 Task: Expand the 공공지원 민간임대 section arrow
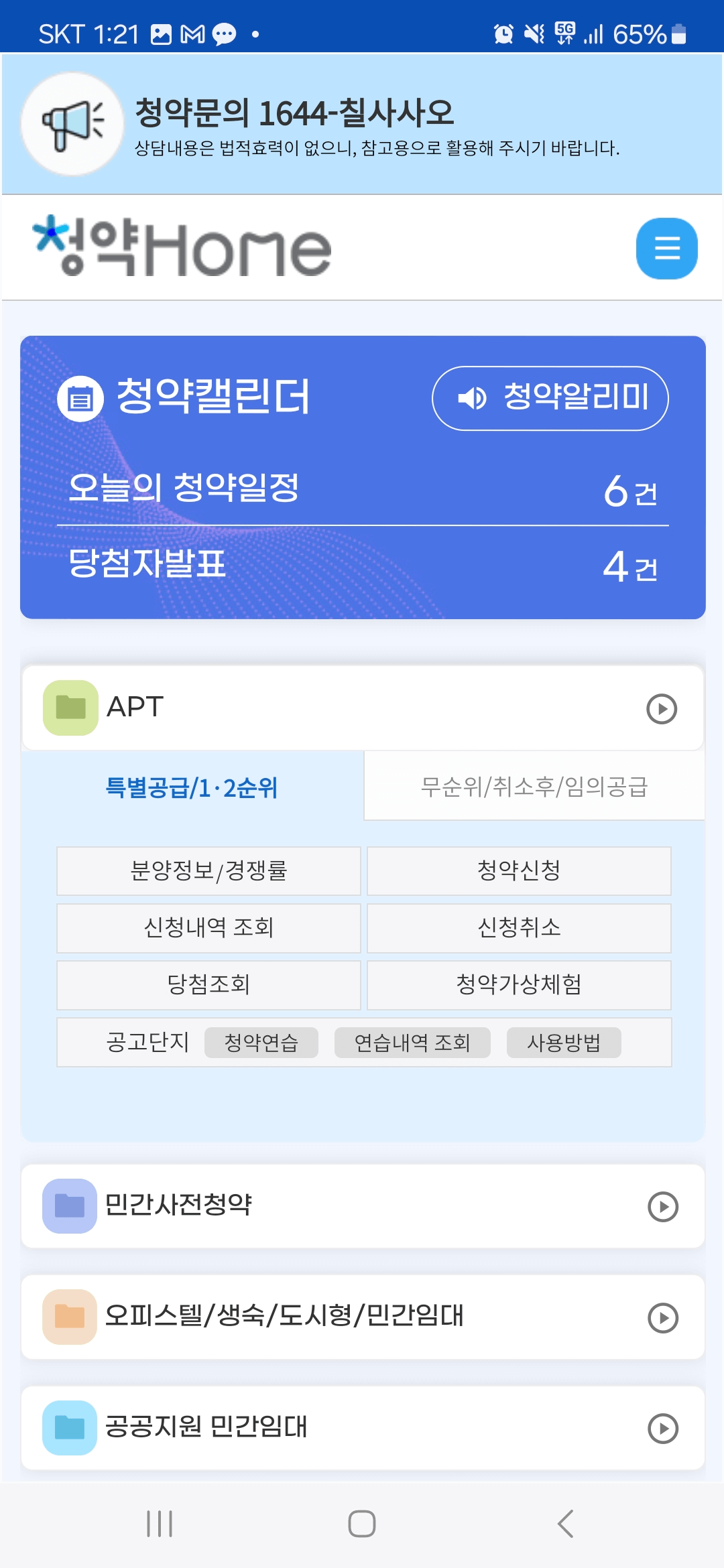pyautogui.click(x=662, y=1426)
